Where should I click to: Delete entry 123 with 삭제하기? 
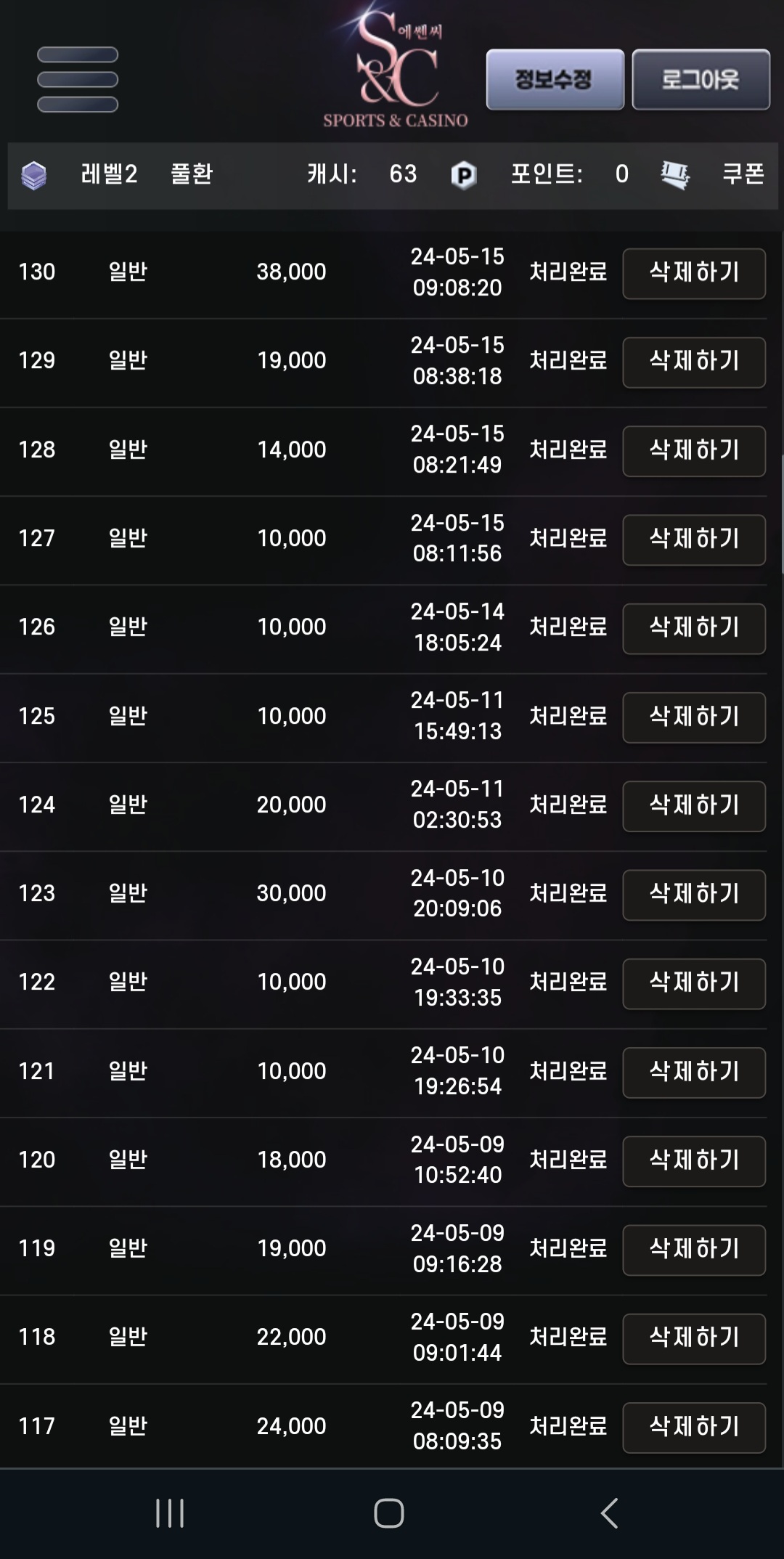coord(694,895)
